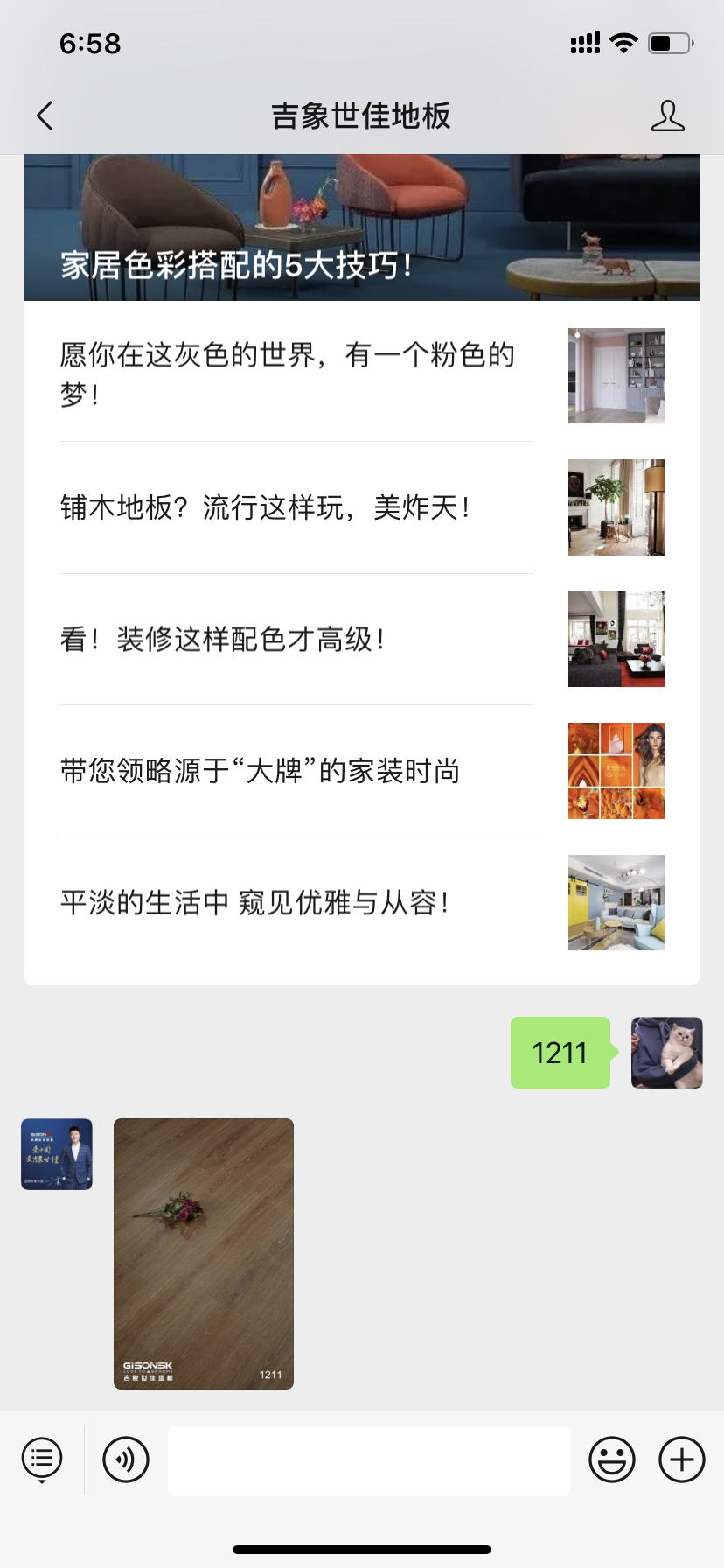Image resolution: width=724 pixels, height=1568 pixels.
Task: Open article 带您领略源于大牌的家装时尚
Action: (362, 771)
